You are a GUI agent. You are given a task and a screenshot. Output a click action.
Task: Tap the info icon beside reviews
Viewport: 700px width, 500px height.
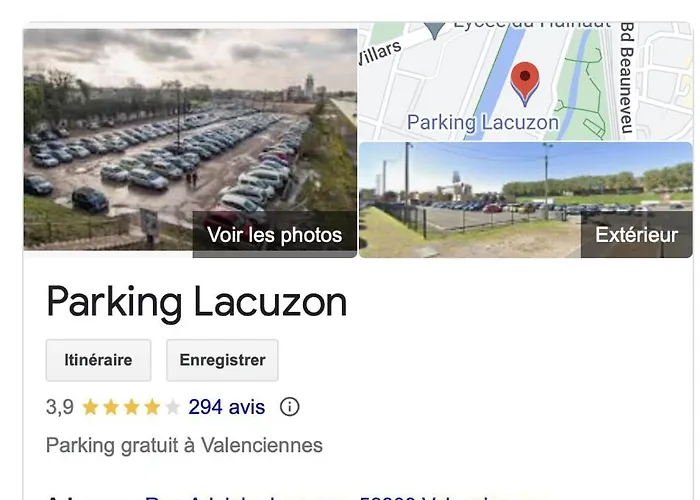point(290,407)
